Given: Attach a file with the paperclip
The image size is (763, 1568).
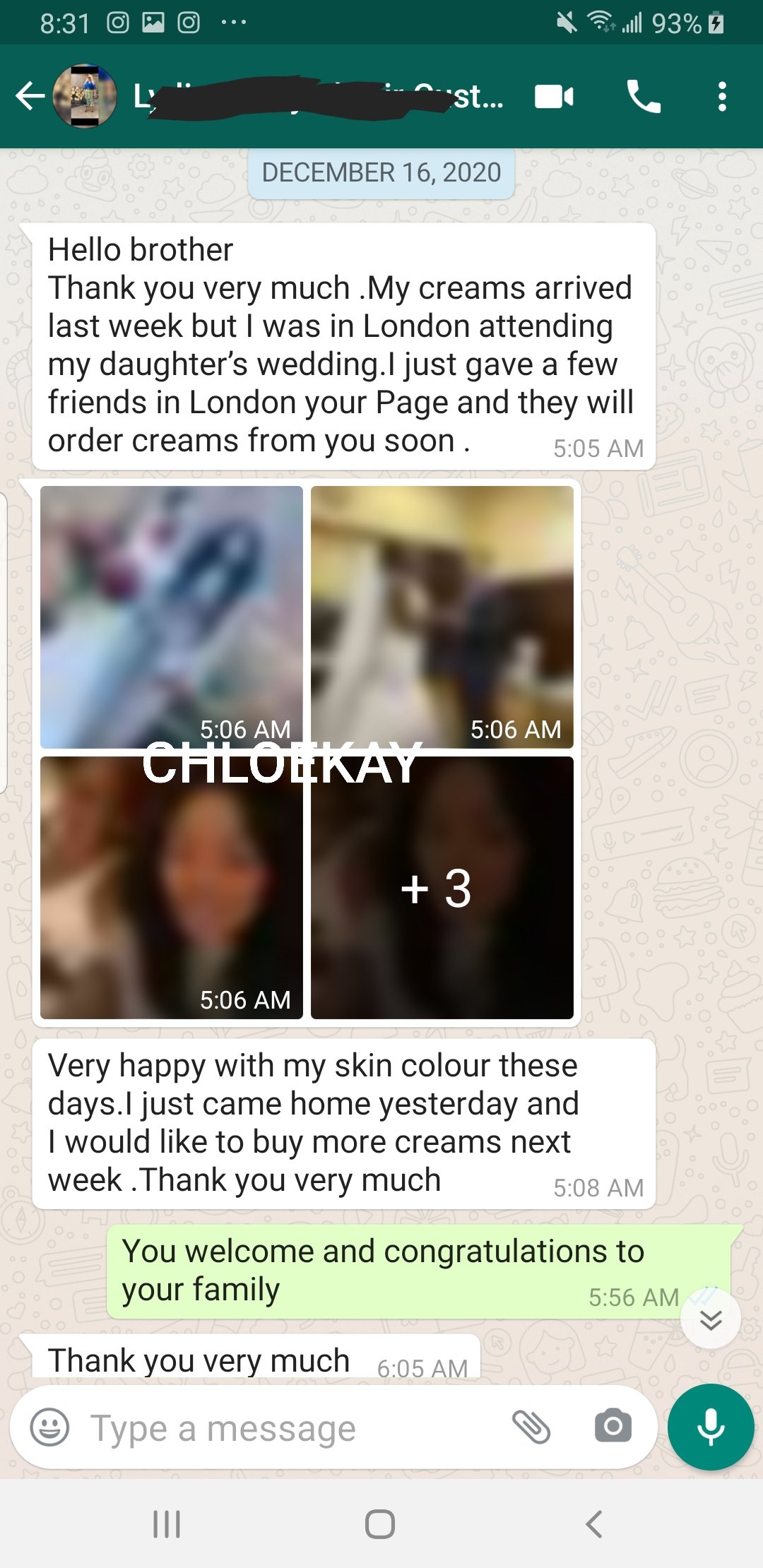Looking at the screenshot, I should (x=531, y=1427).
